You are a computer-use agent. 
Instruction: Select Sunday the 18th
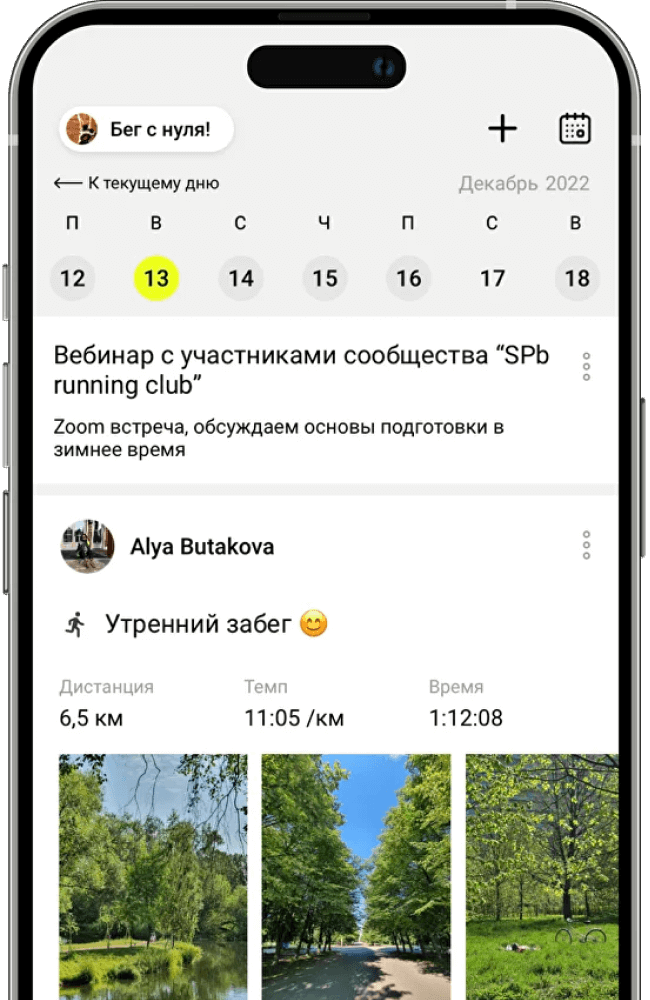[x=577, y=278]
